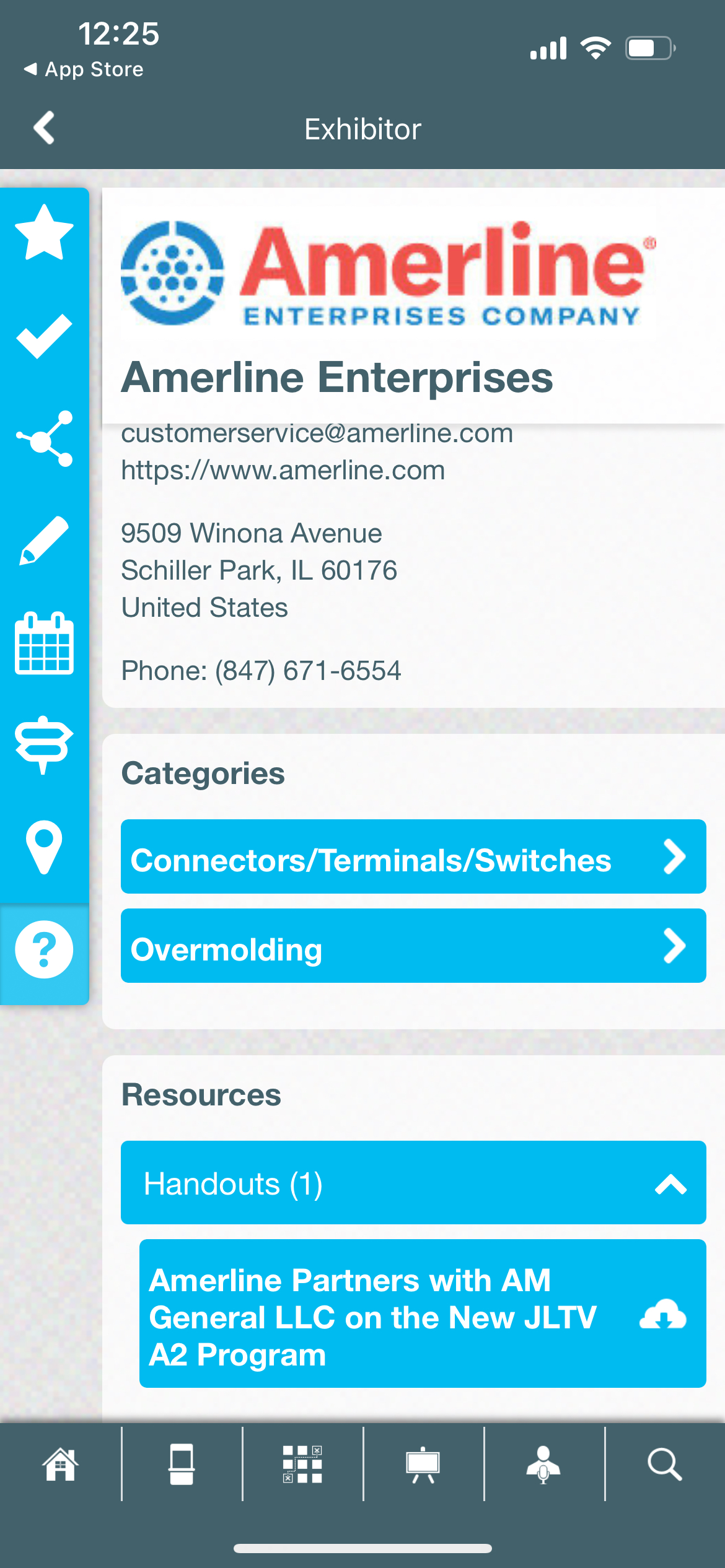Open the speakers tab
The width and height of the screenshot is (725, 1568).
pos(543,1465)
